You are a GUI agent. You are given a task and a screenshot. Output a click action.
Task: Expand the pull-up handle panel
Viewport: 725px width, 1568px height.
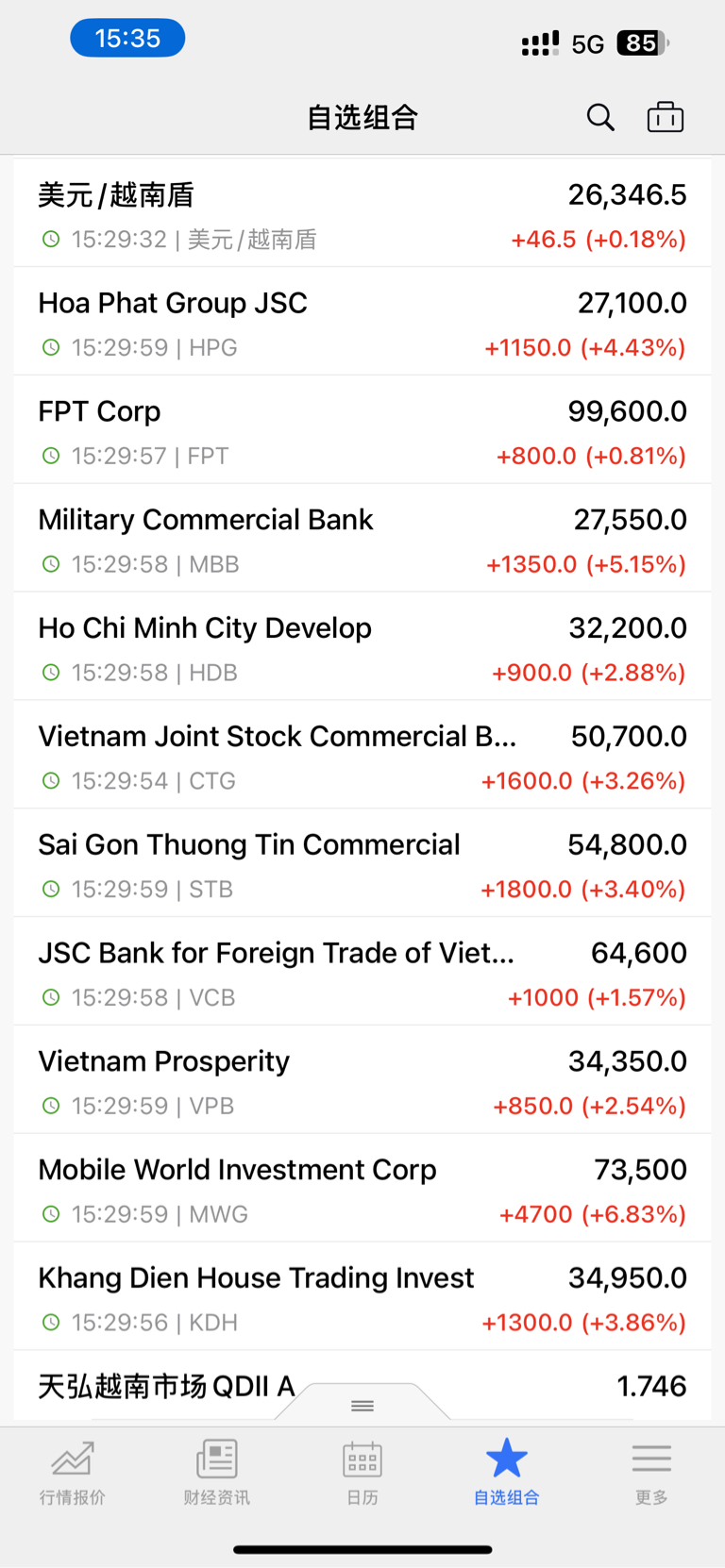(x=362, y=1405)
